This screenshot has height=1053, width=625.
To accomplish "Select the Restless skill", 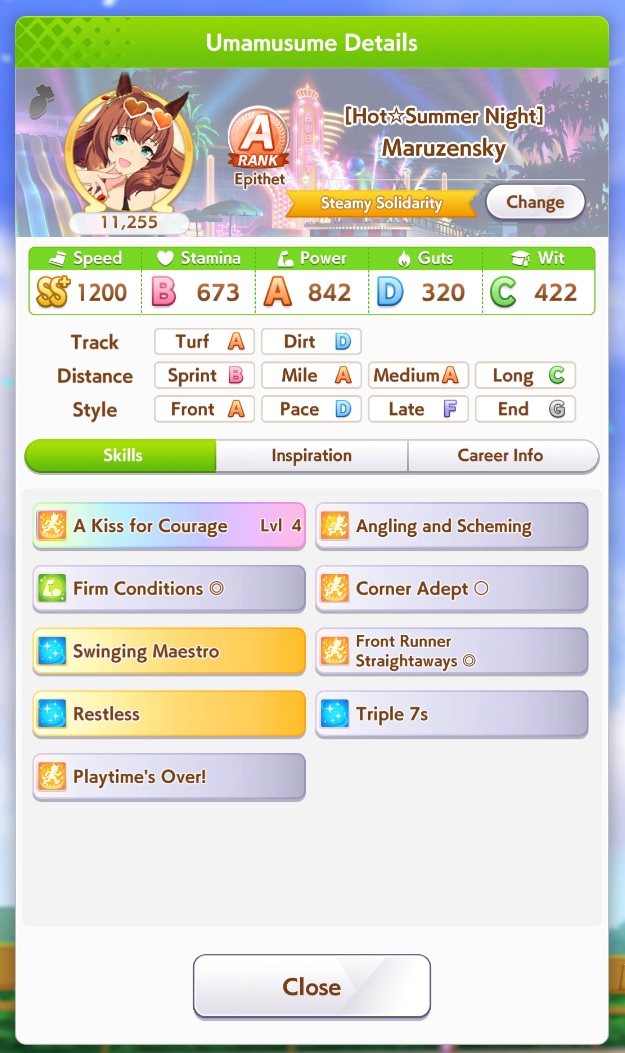I will (169, 714).
